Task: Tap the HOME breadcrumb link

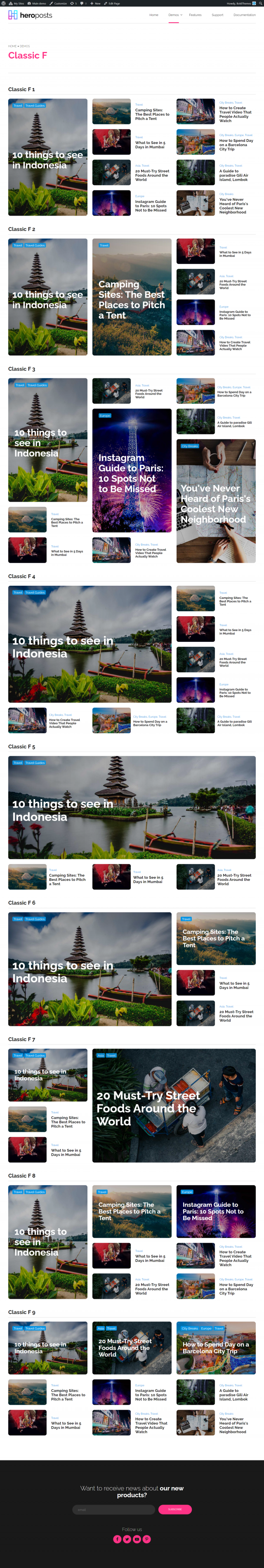Action: 12,46
